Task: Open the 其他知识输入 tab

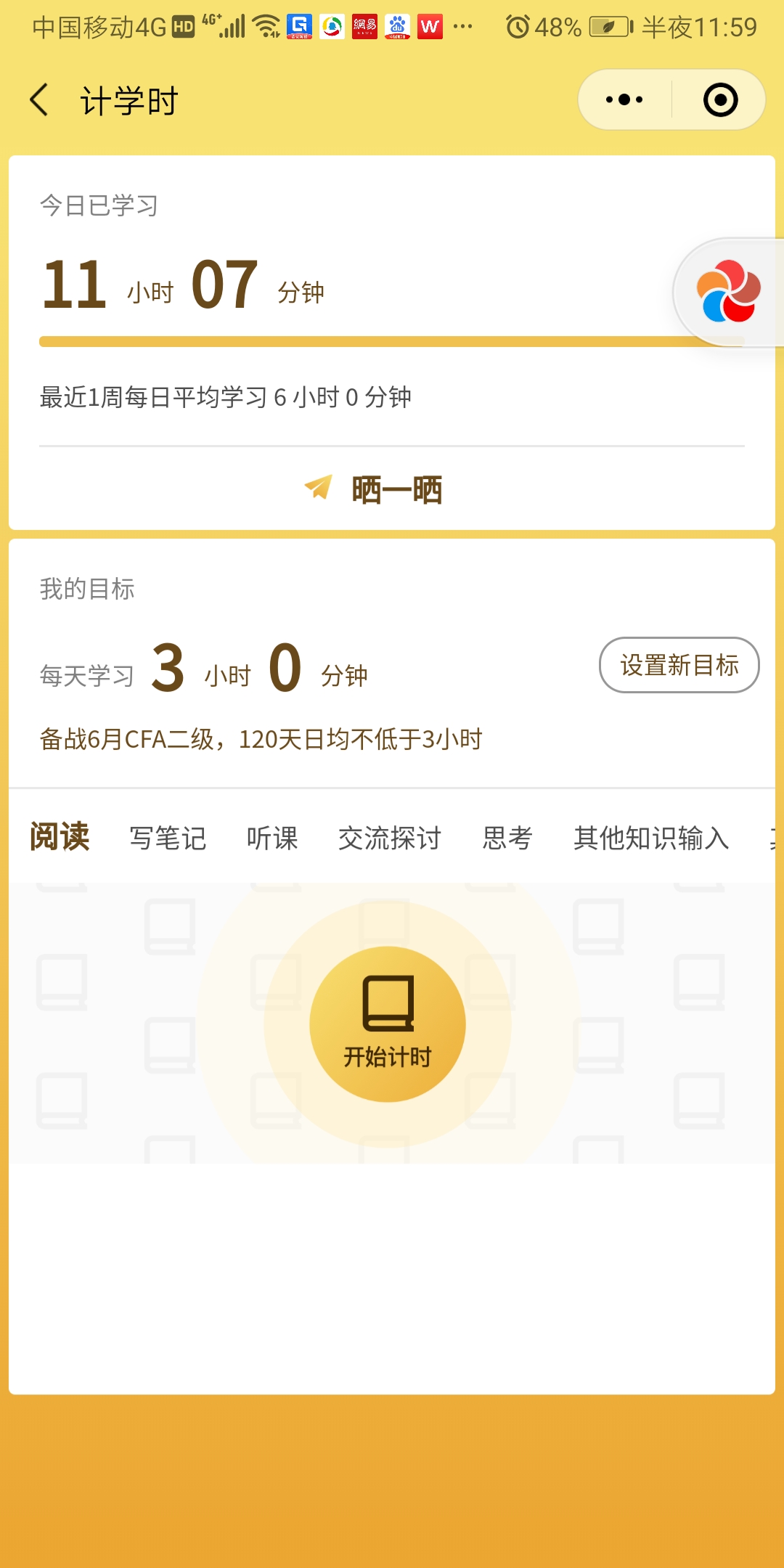Action: coord(651,838)
